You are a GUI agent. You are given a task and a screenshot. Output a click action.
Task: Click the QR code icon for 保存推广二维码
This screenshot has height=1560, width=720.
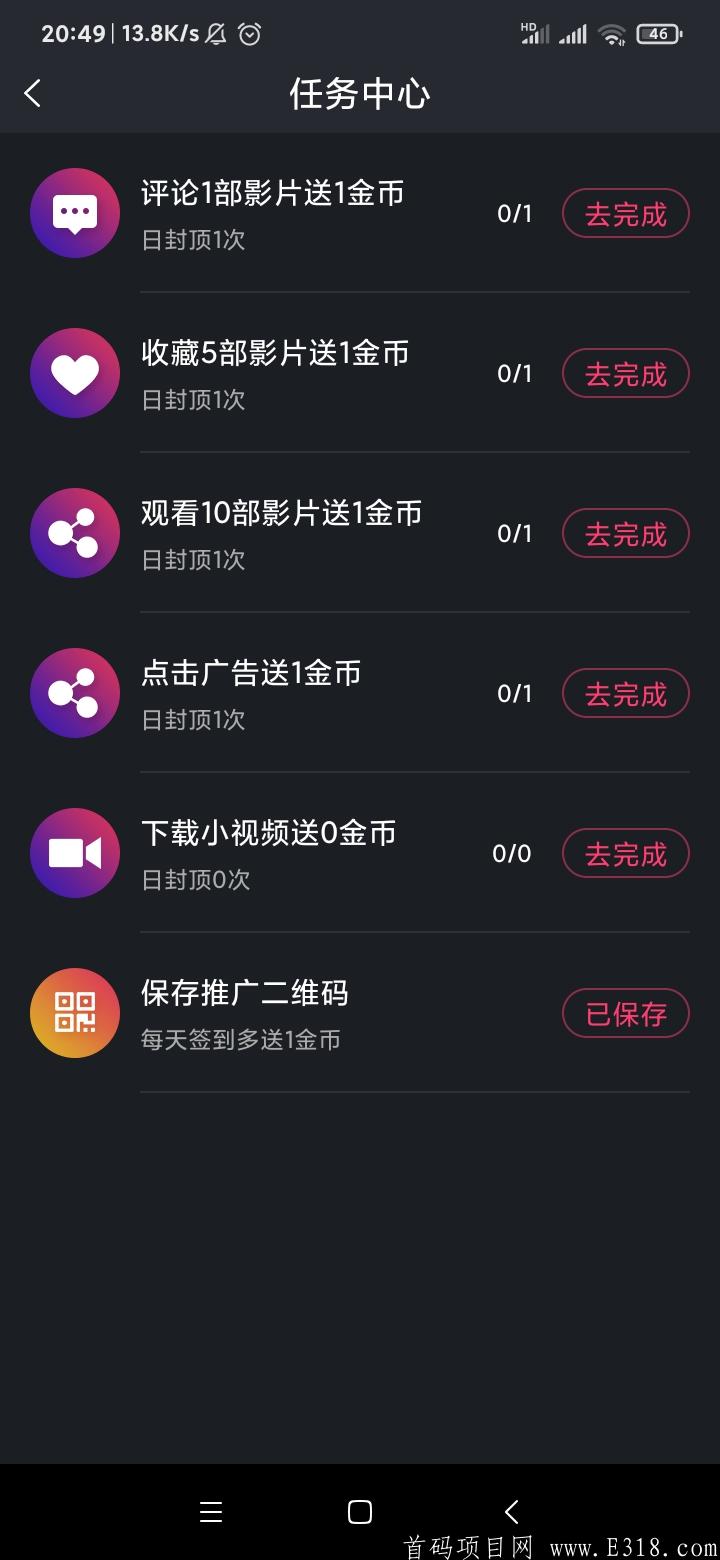tap(75, 1013)
